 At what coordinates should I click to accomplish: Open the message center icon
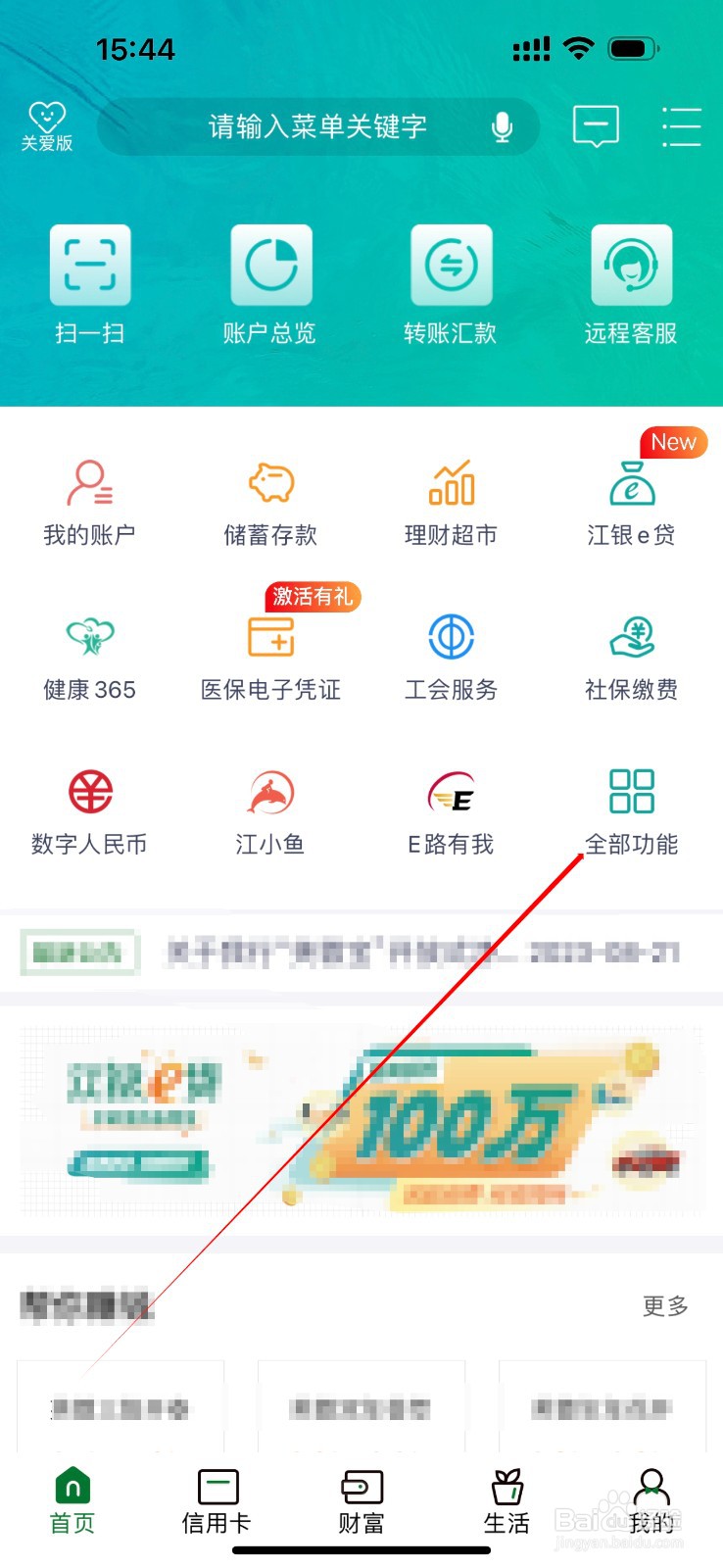596,126
